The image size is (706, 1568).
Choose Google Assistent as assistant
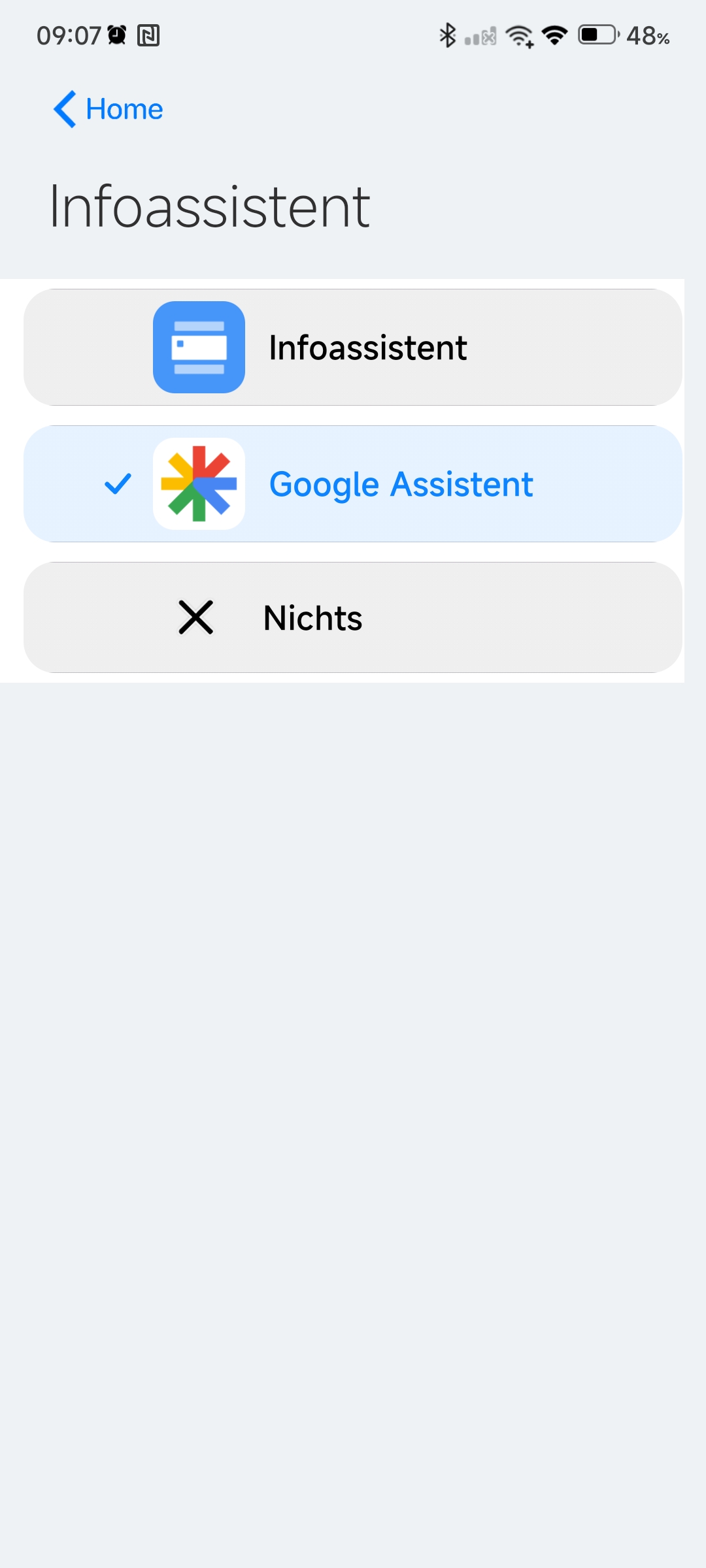tap(353, 483)
